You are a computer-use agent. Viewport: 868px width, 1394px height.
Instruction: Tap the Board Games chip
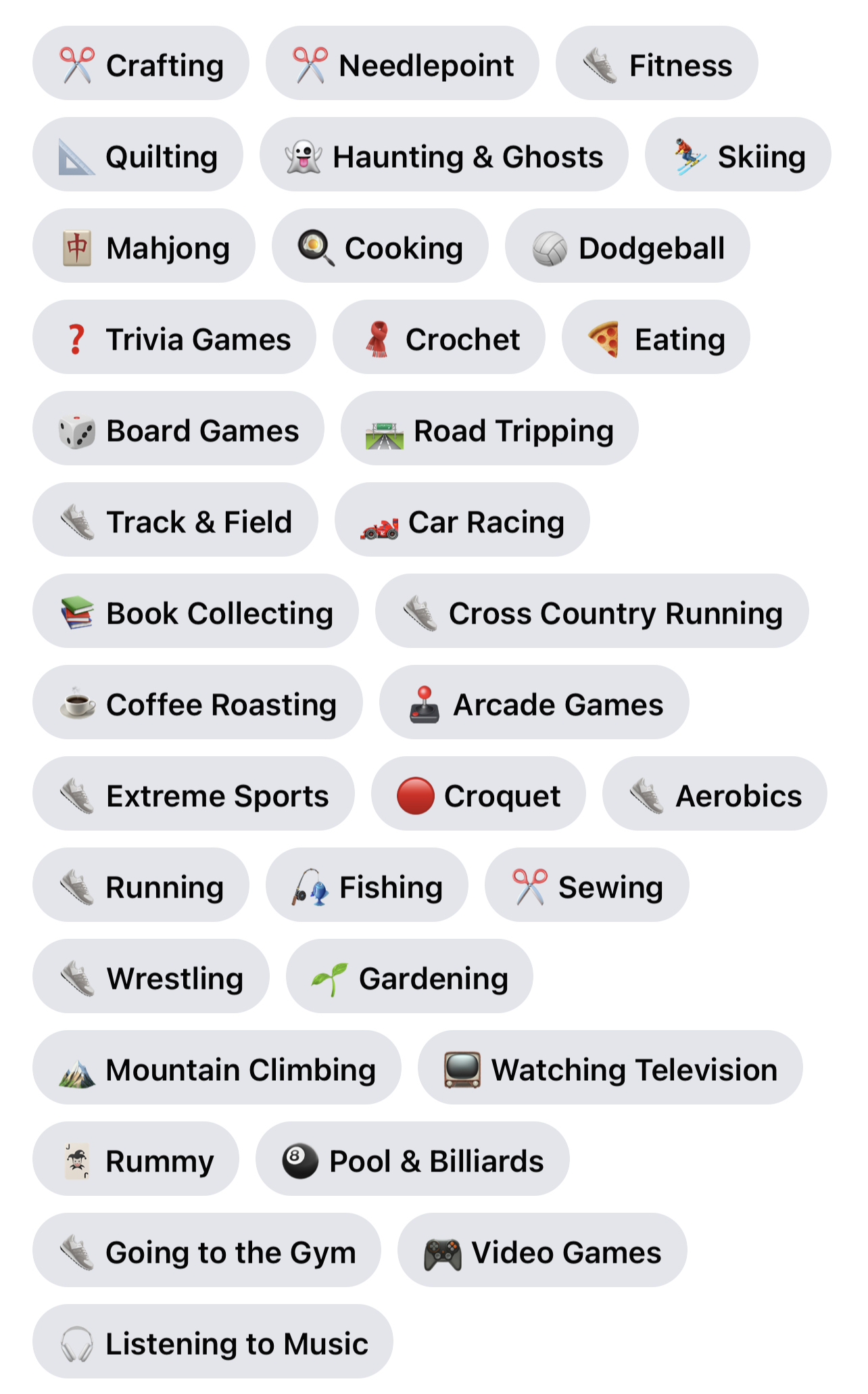178,429
